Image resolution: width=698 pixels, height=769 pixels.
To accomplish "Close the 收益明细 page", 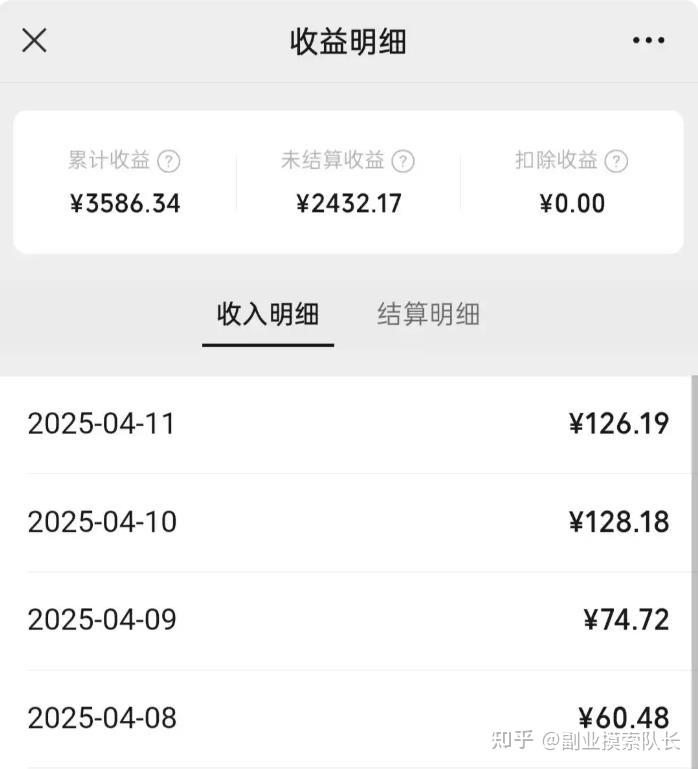I will point(35,41).
